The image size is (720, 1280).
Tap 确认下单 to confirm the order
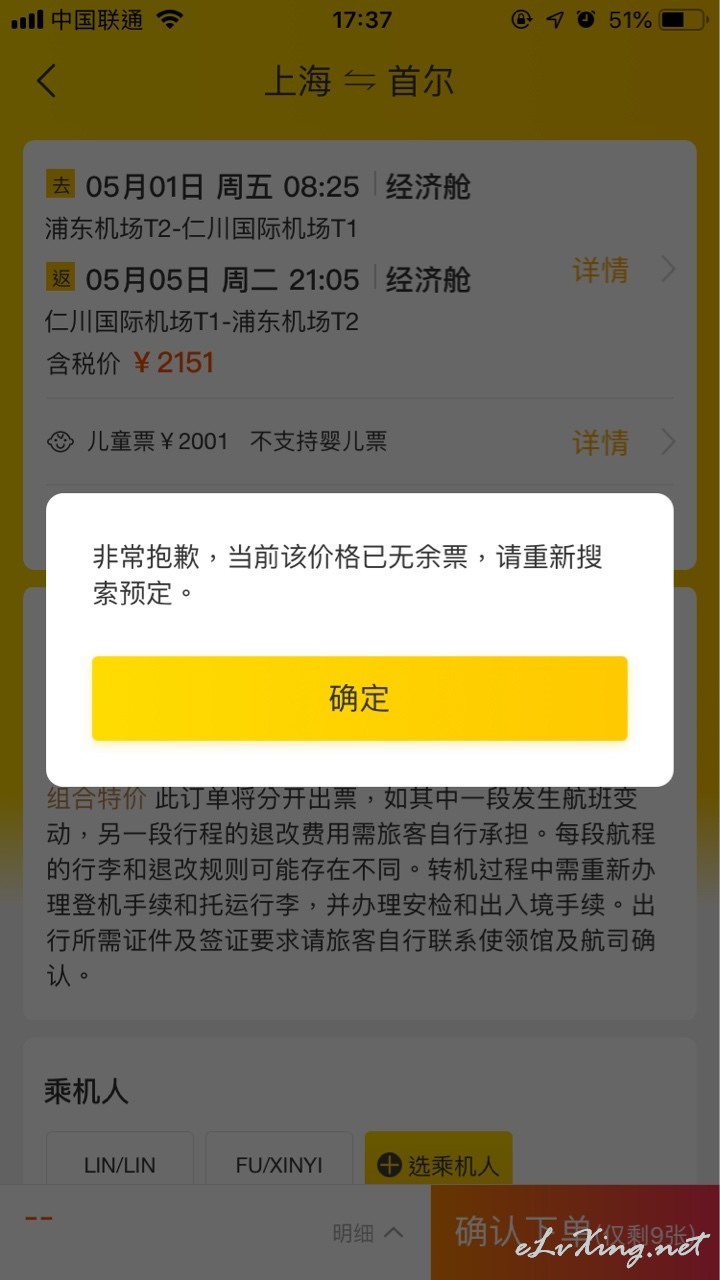[x=575, y=1233]
